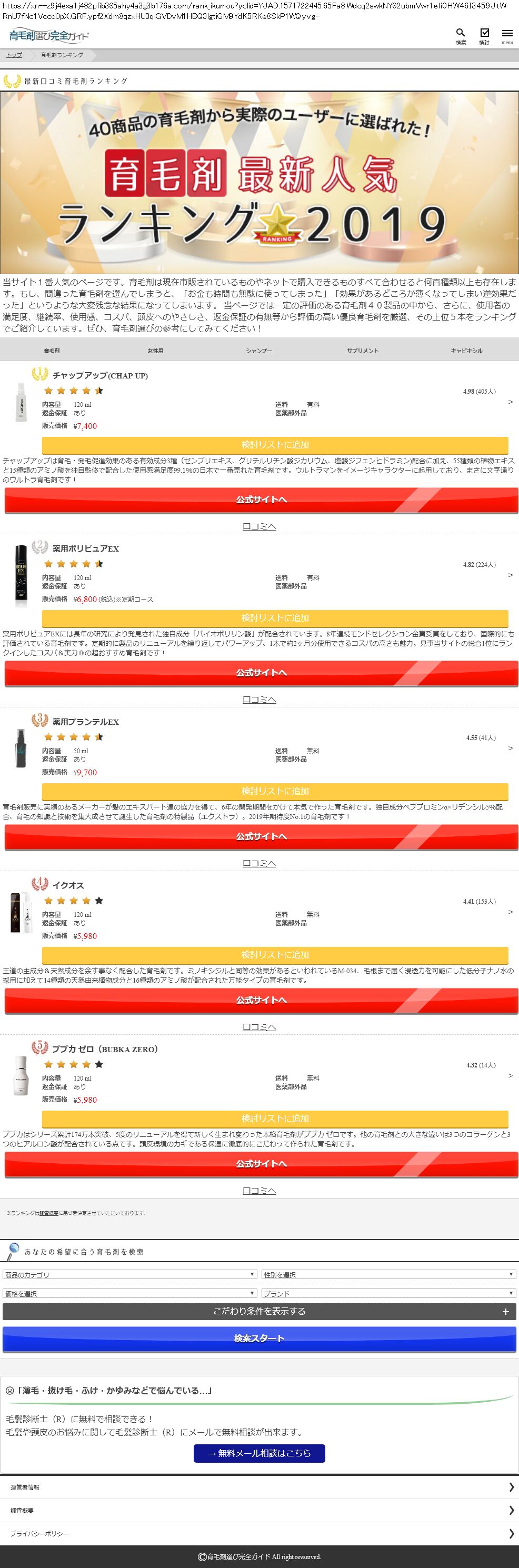Viewport: 519px width, 1568px height.
Task: Switch to the シャンプー tab
Action: (259, 351)
